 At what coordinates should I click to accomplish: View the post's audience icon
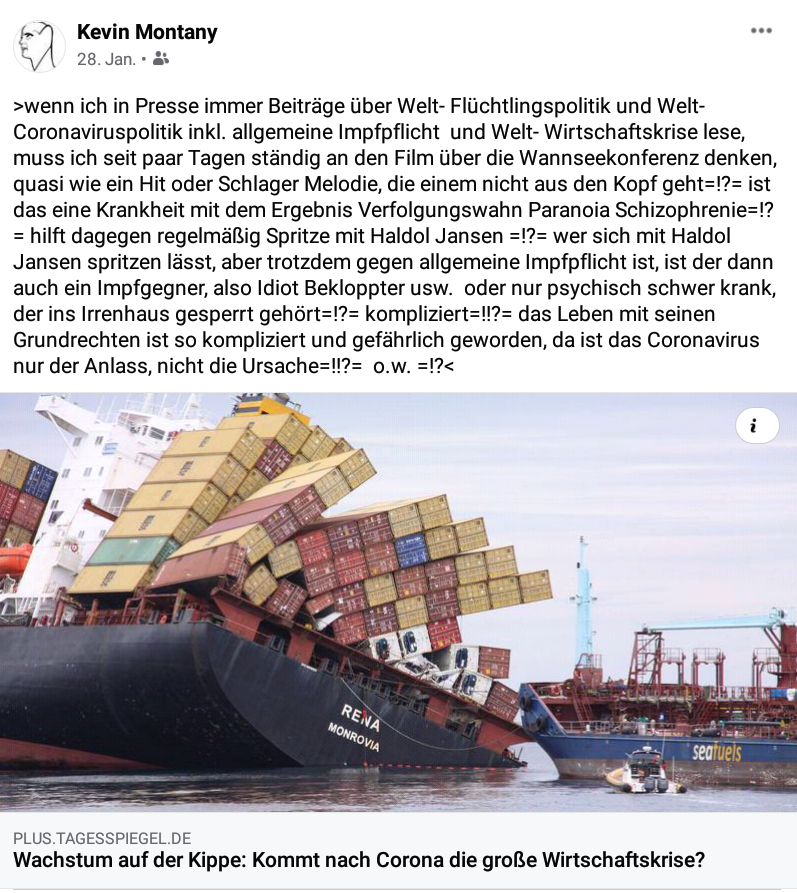click(x=162, y=60)
